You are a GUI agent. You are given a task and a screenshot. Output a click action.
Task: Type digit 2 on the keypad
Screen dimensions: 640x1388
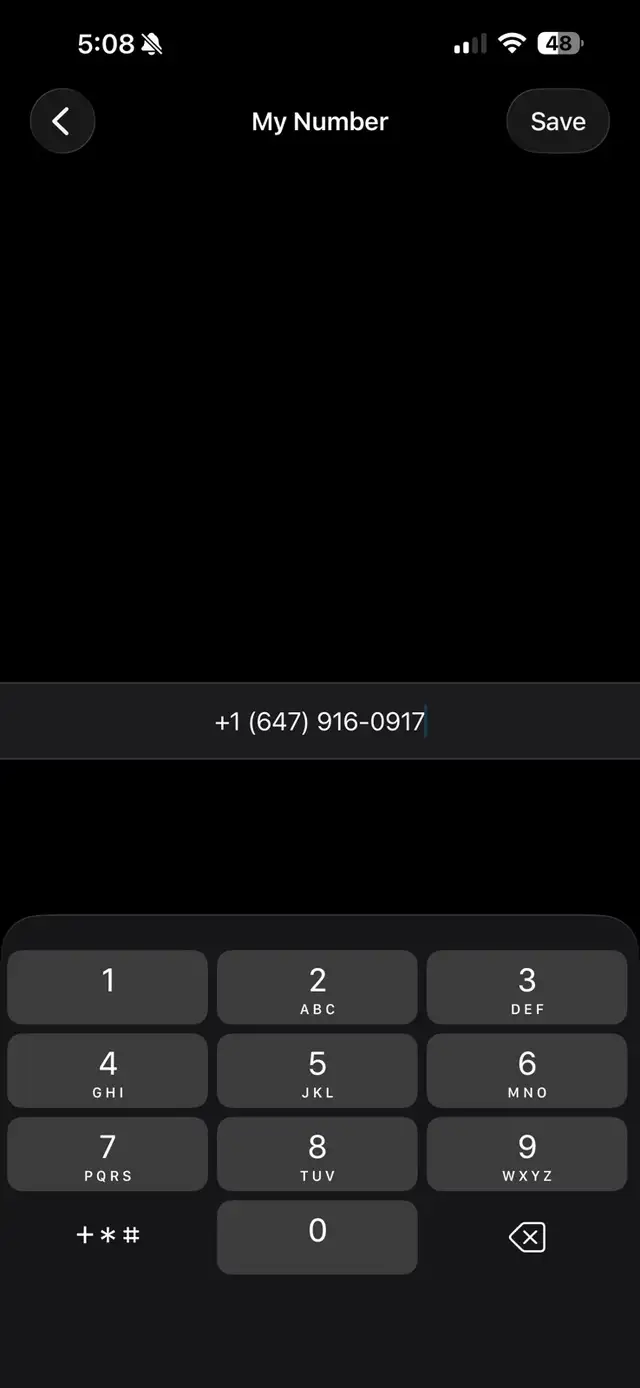[x=317, y=987]
